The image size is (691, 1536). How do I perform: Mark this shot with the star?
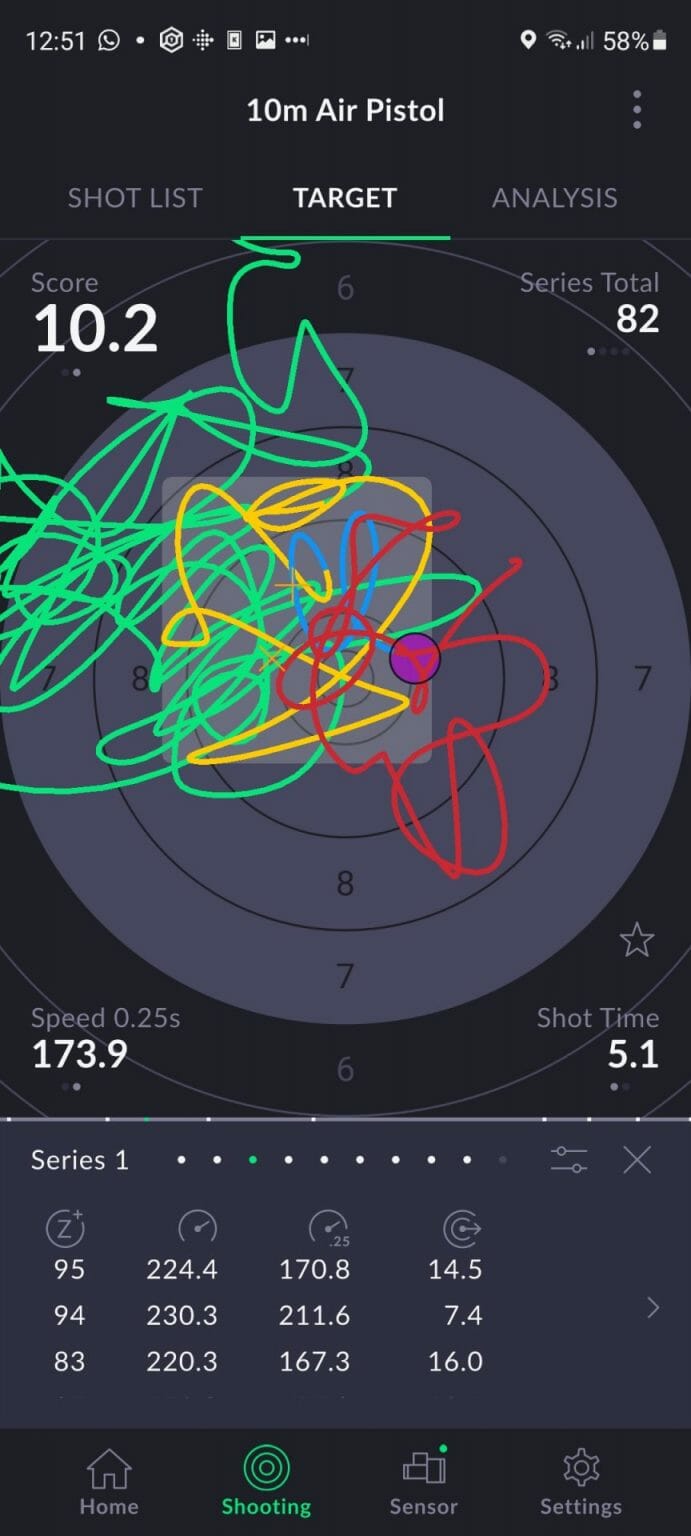pos(637,940)
